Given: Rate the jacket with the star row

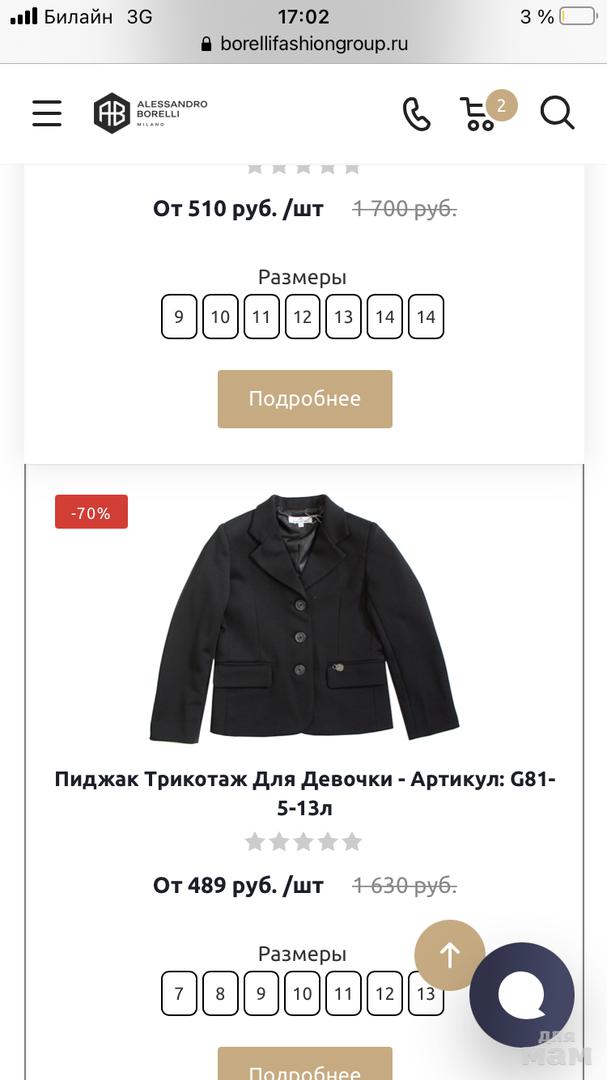Looking at the screenshot, I should coord(304,842).
